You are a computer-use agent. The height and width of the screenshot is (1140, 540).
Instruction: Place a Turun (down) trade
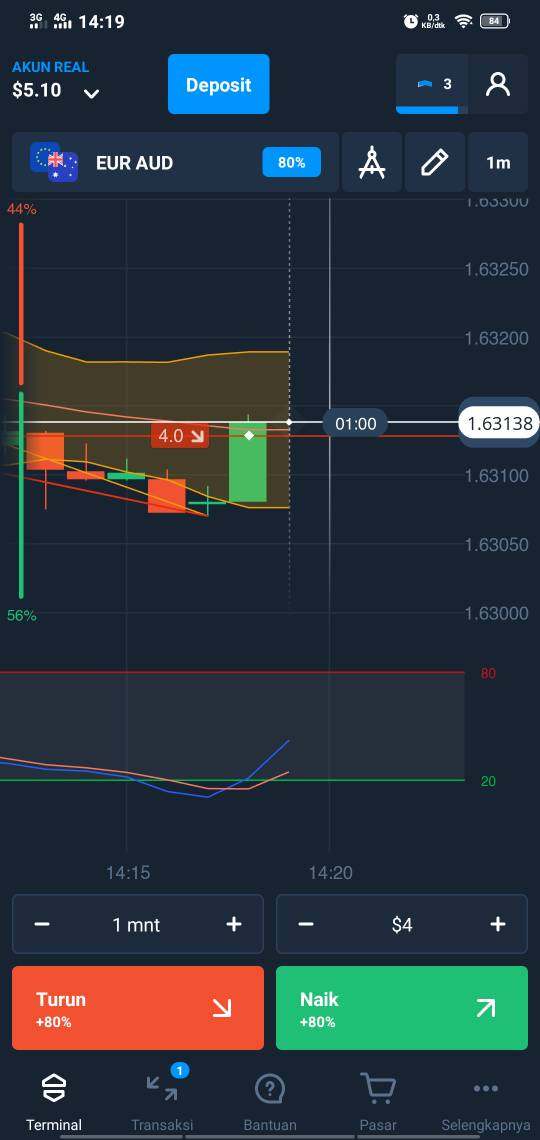pyautogui.click(x=138, y=1008)
